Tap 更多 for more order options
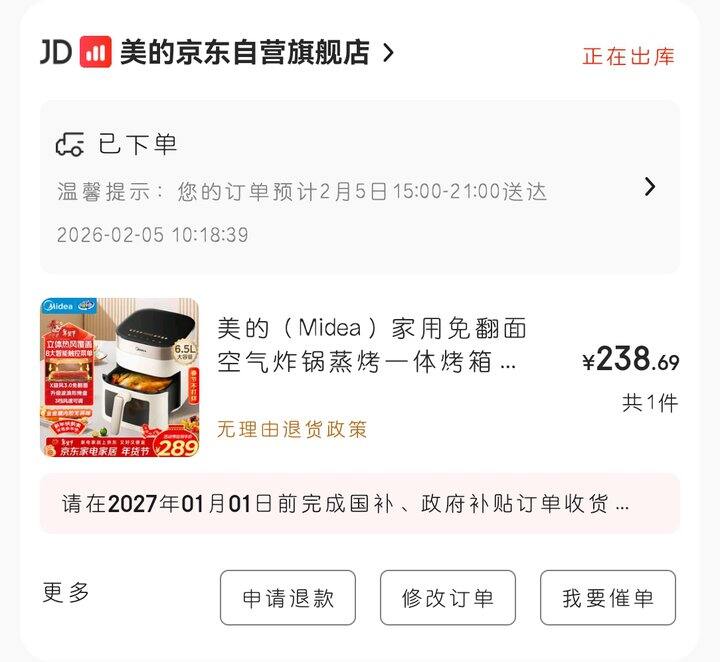The height and width of the screenshot is (662, 720). pyautogui.click(x=66, y=592)
